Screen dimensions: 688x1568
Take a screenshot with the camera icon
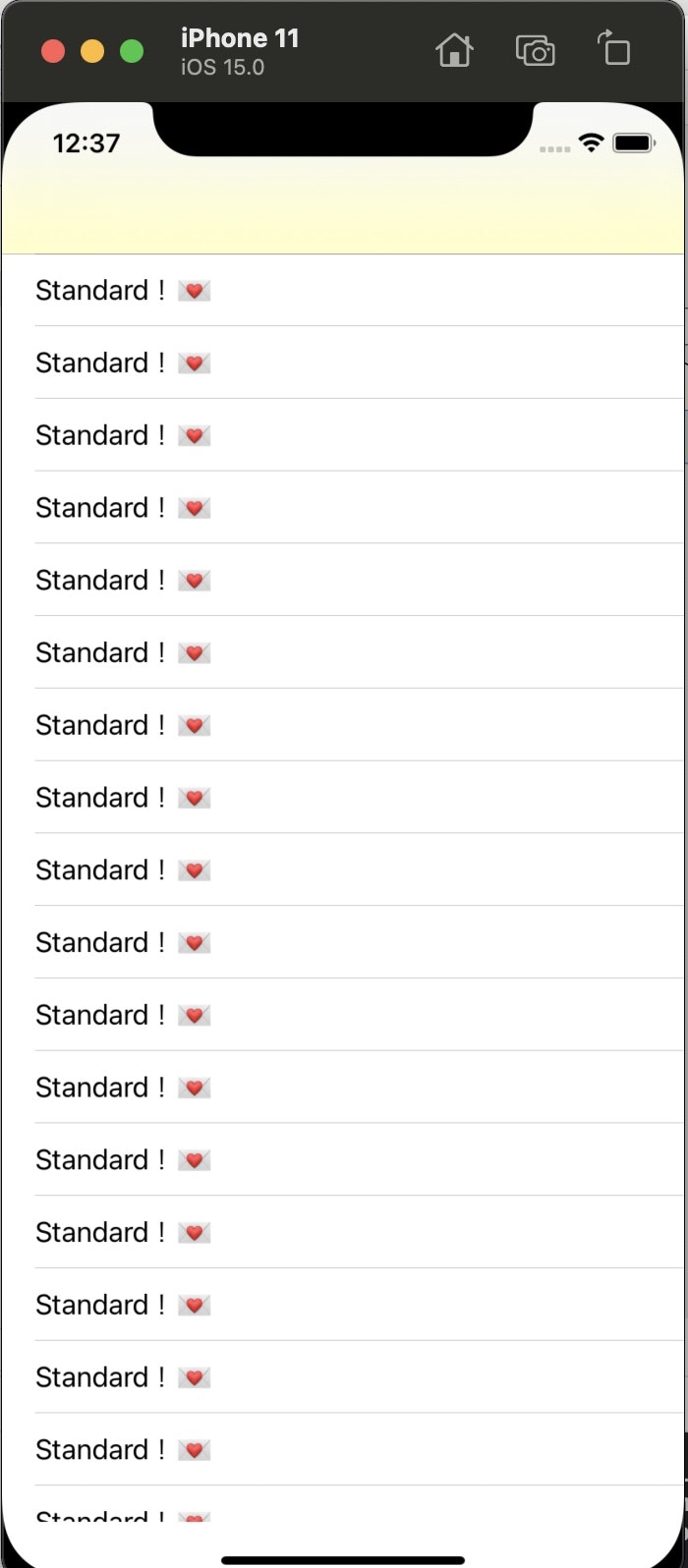coord(535,50)
